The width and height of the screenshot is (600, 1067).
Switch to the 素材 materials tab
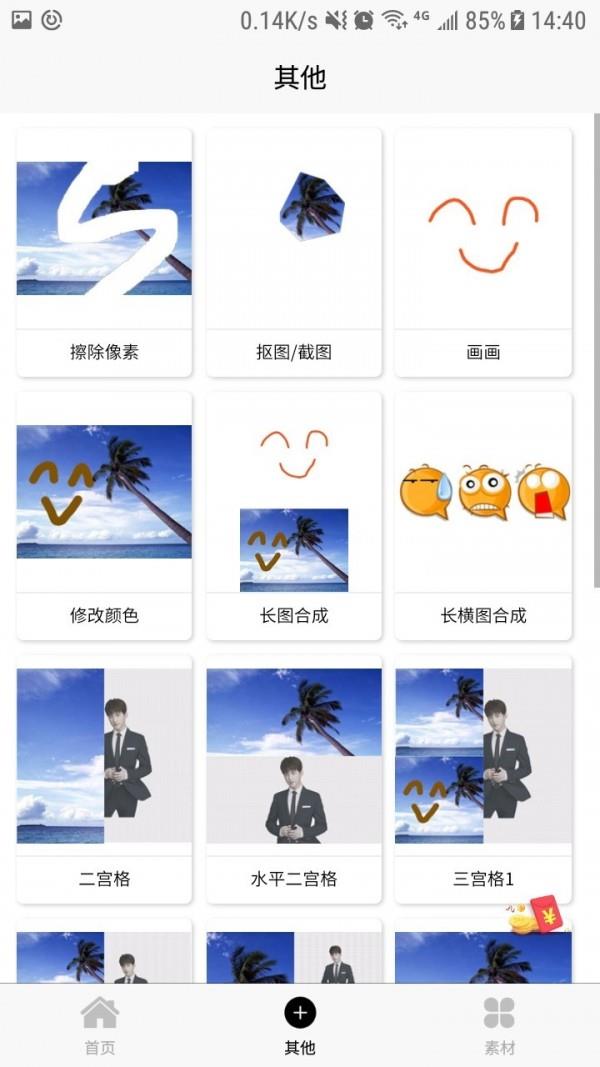click(x=499, y=1025)
